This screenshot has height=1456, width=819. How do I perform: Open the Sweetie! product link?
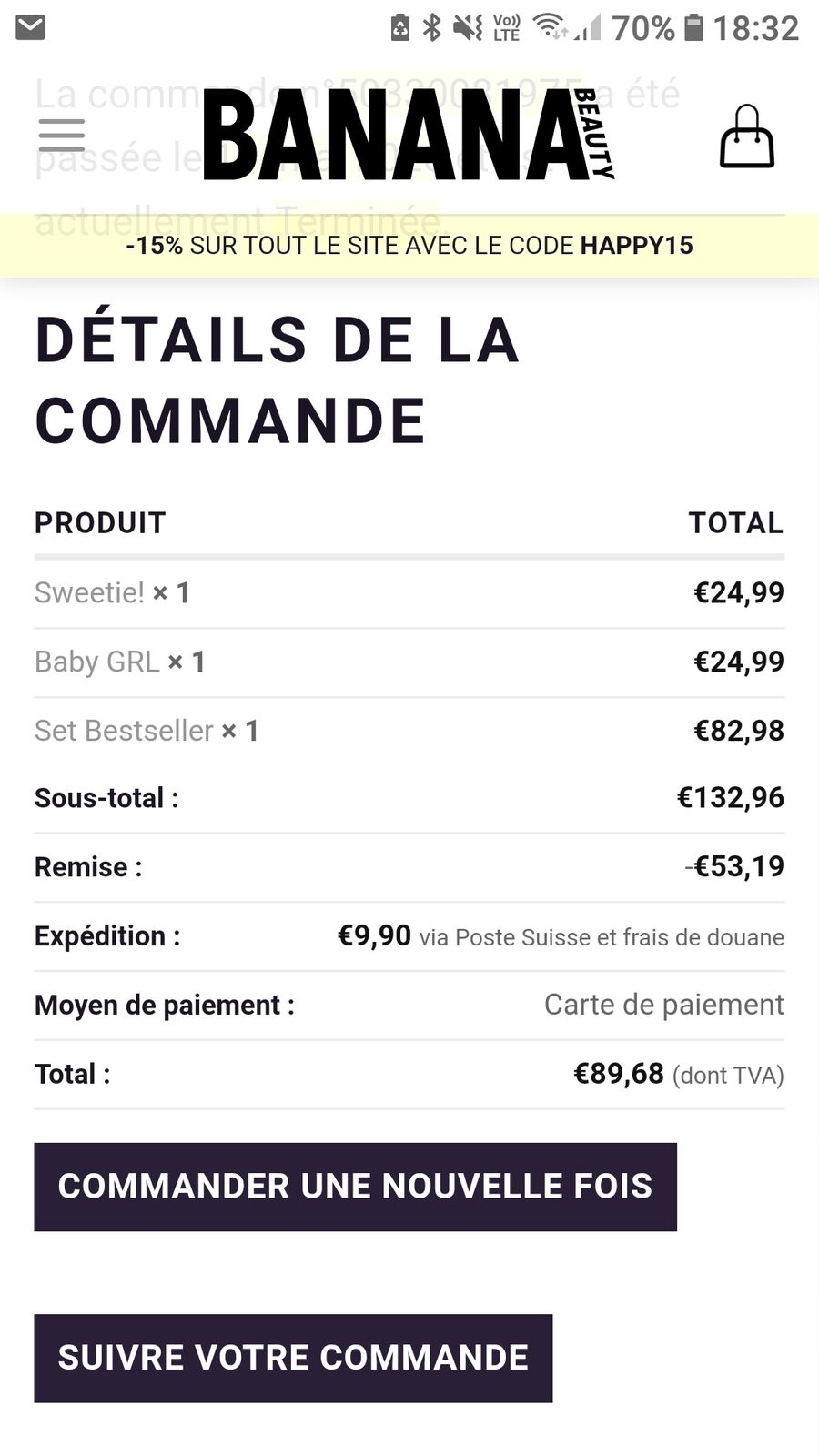pyautogui.click(x=89, y=593)
